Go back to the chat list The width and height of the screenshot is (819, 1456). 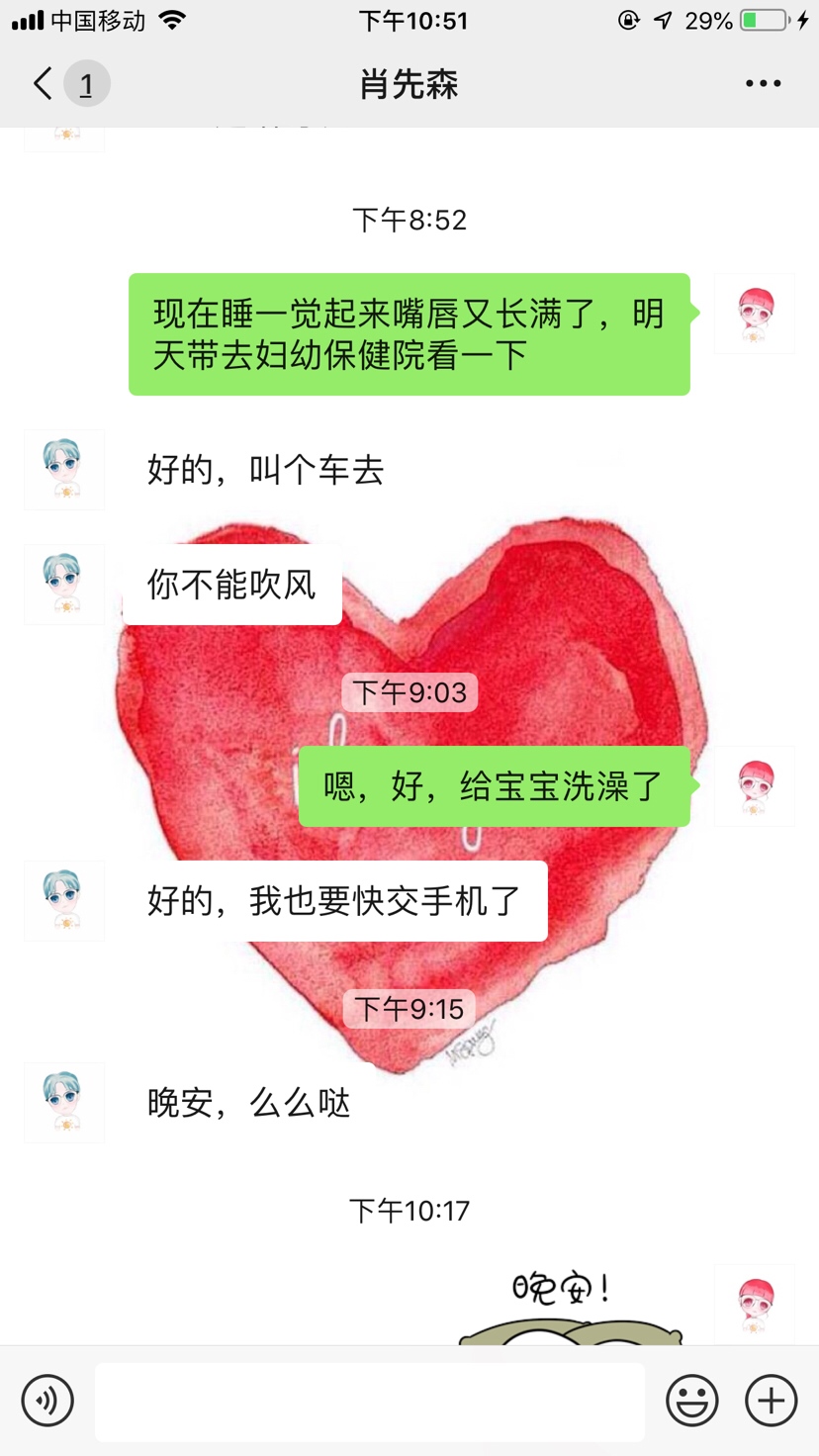pos(44,84)
